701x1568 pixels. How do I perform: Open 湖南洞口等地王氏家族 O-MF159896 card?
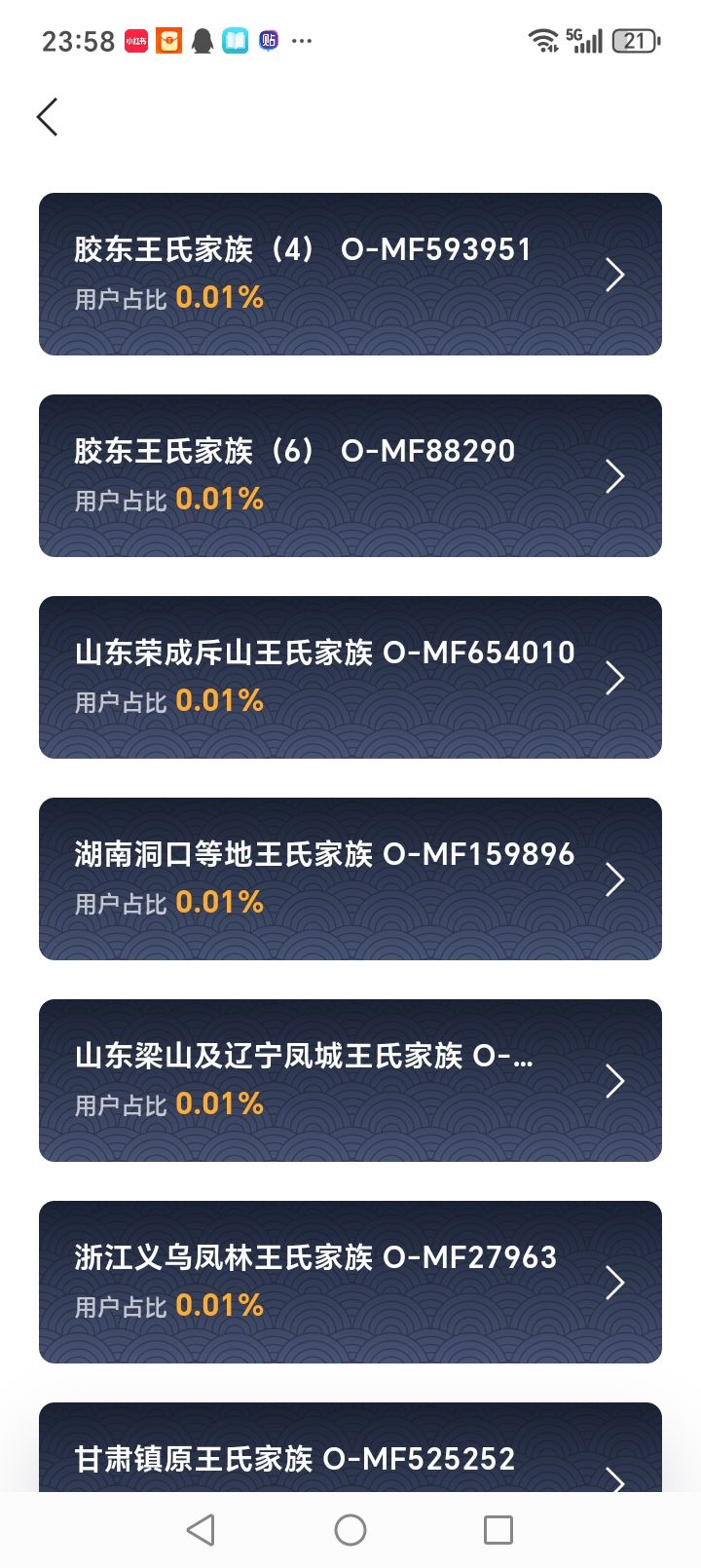tap(350, 878)
